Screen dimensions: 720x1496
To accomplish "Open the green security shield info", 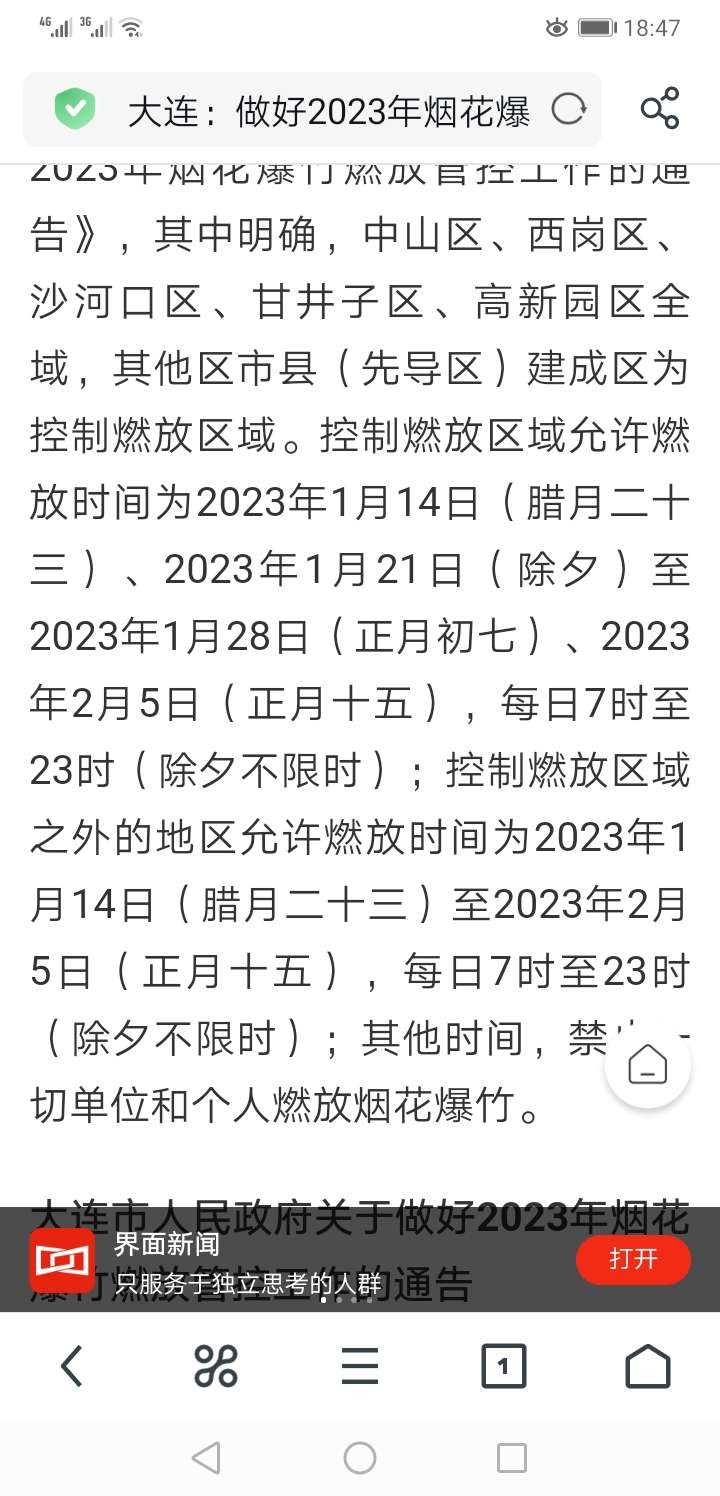I will pyautogui.click(x=74, y=109).
